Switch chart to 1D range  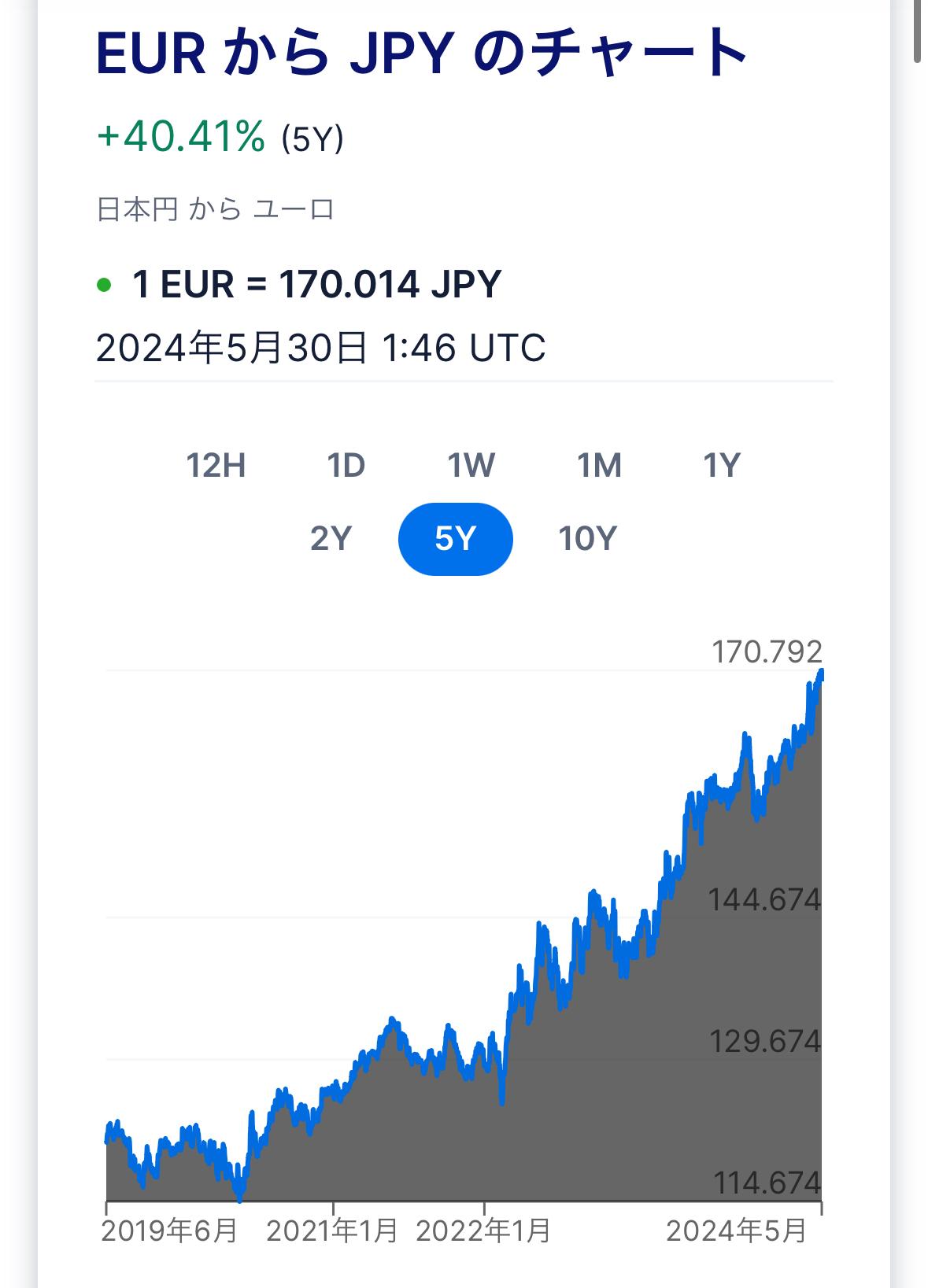(346, 466)
